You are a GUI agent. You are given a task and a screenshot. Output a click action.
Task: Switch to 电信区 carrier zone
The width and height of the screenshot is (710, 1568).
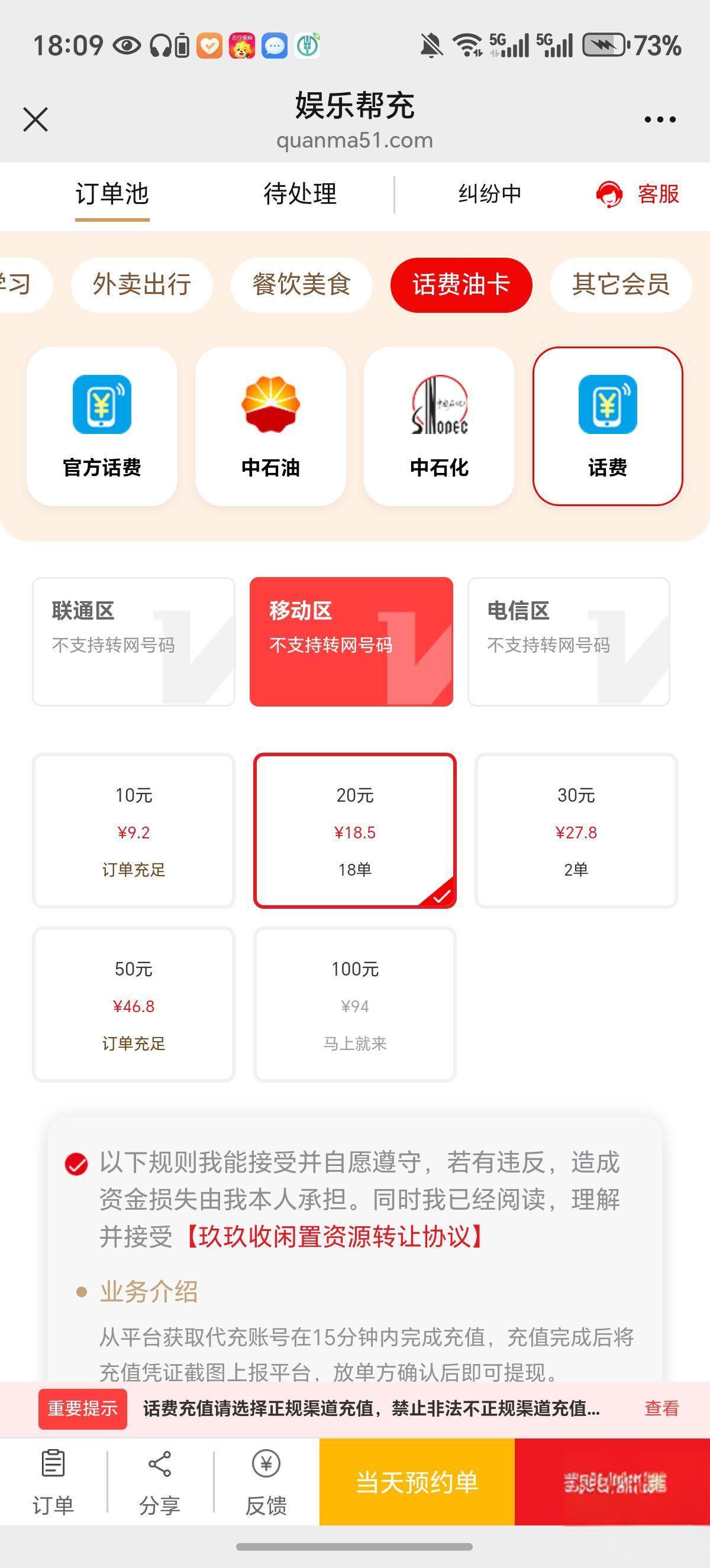click(569, 642)
